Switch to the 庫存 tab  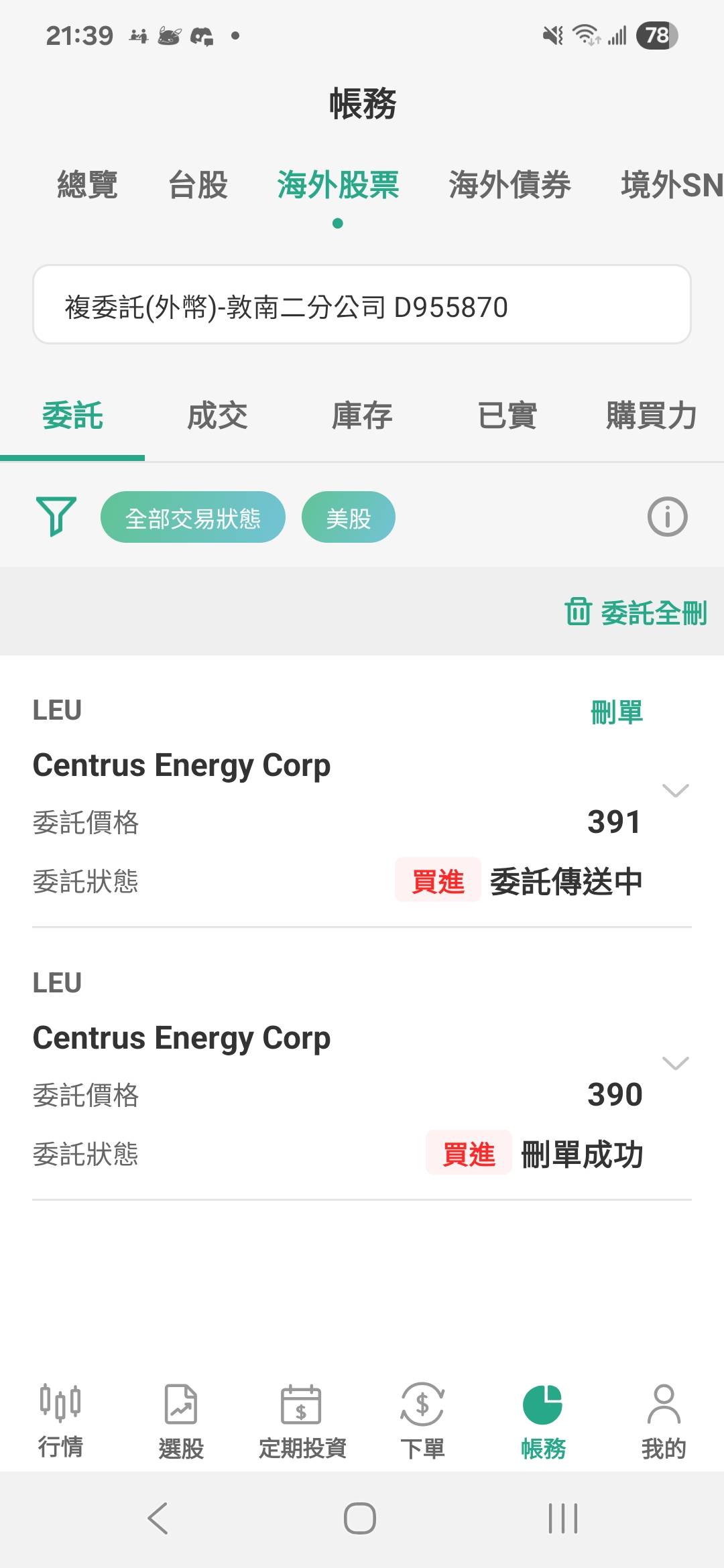362,415
